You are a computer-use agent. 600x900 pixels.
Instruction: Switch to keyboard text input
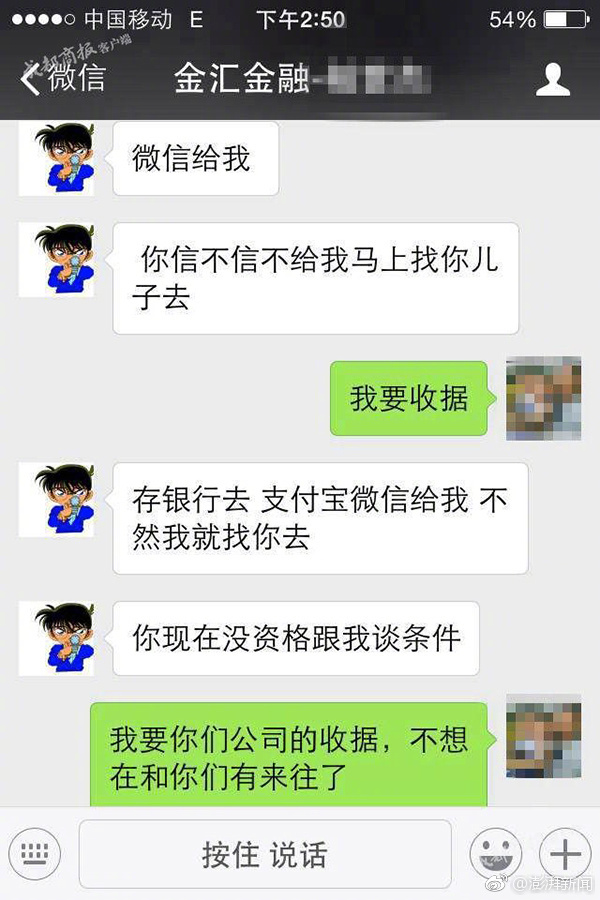[35, 853]
